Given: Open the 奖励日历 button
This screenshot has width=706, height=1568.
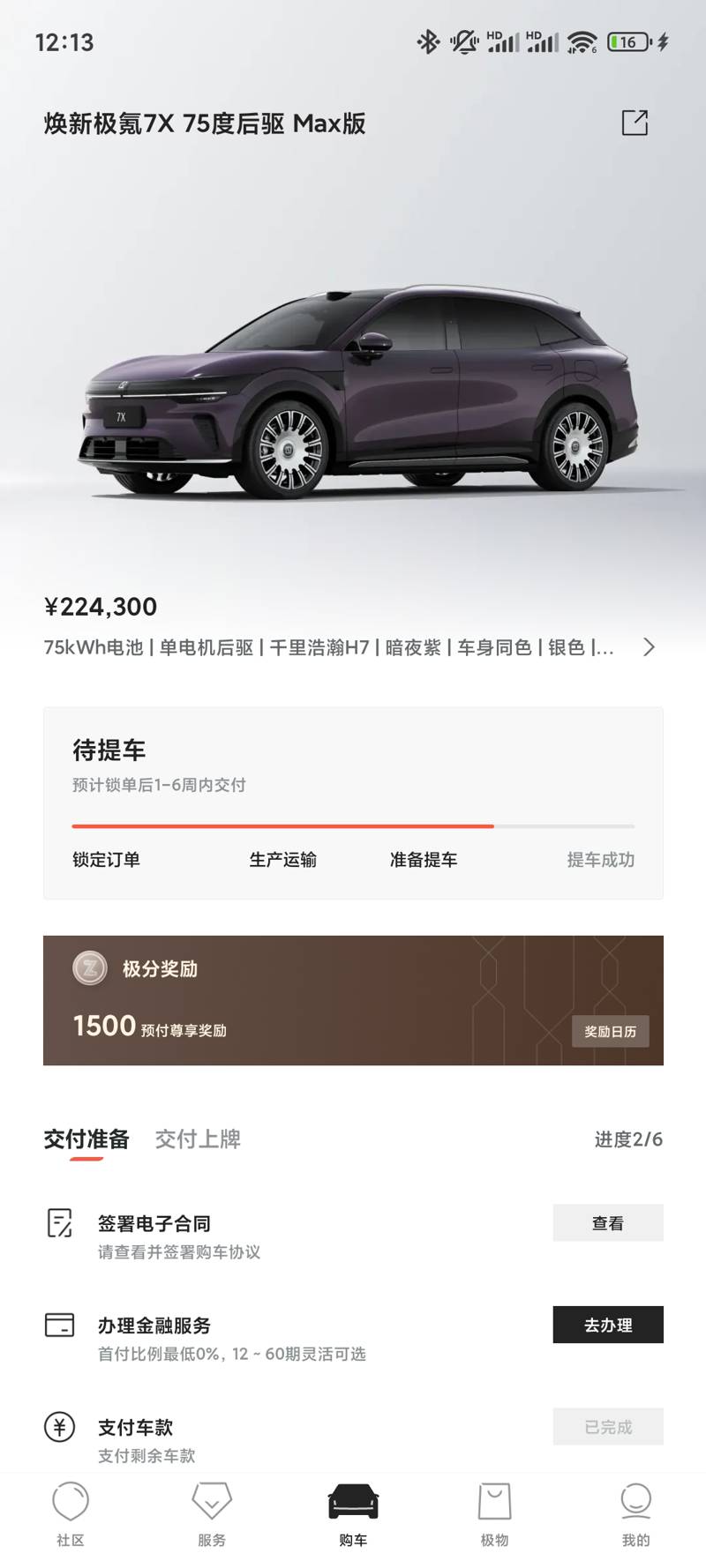Looking at the screenshot, I should click(x=610, y=1031).
